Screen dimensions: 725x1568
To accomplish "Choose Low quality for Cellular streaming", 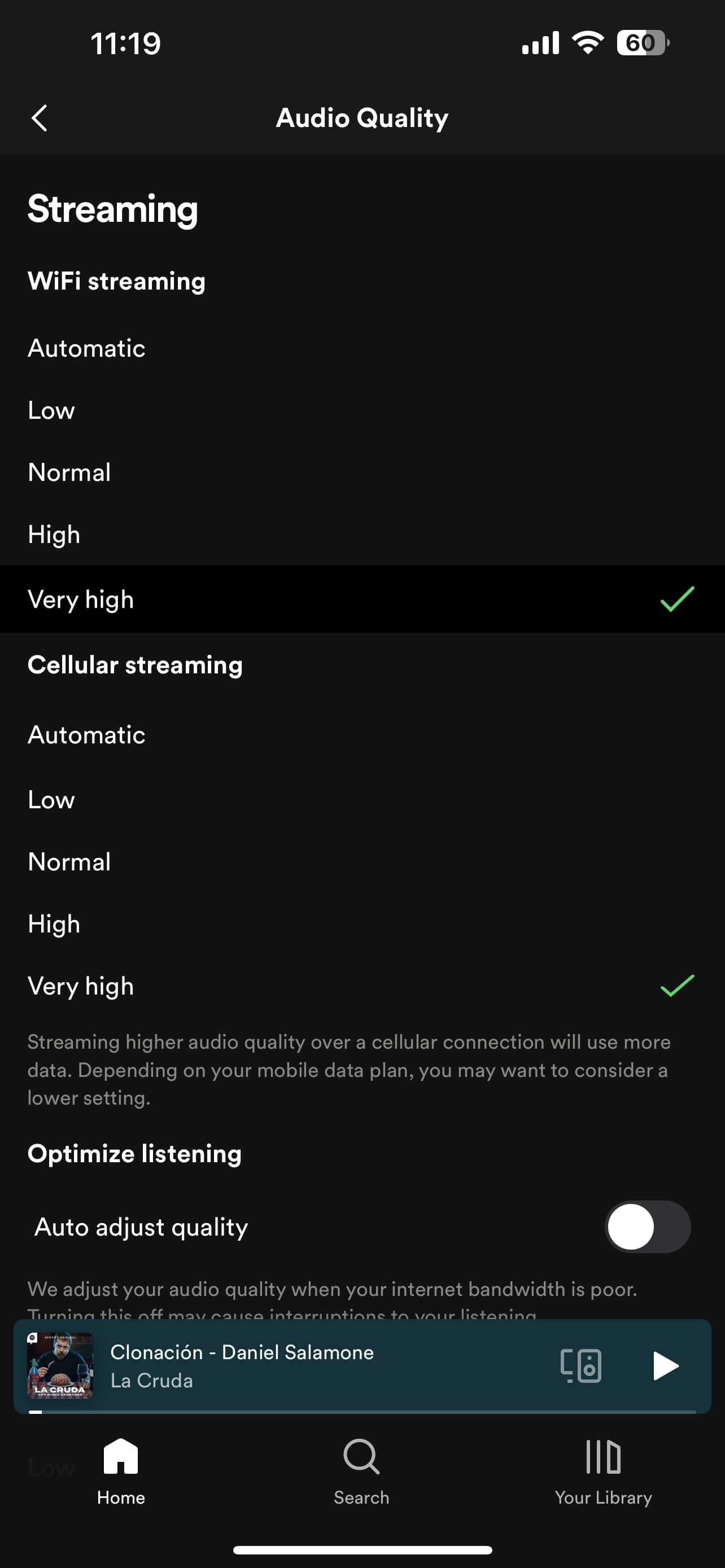I will click(x=50, y=799).
